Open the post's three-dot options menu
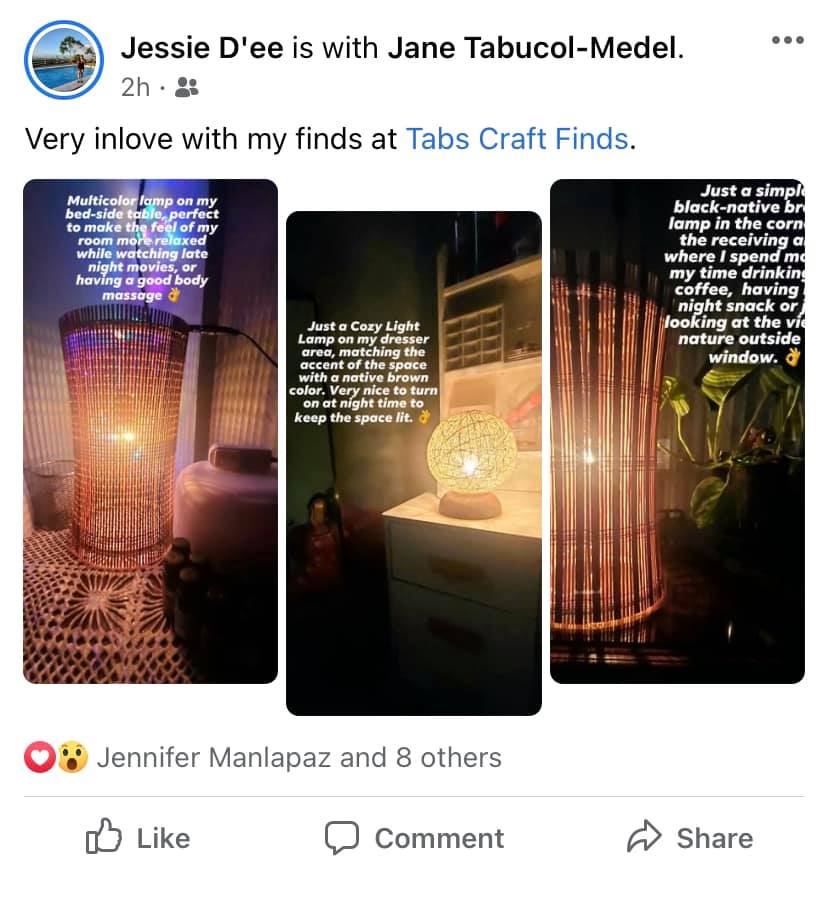Screen dimensions: 828x899 787,41
